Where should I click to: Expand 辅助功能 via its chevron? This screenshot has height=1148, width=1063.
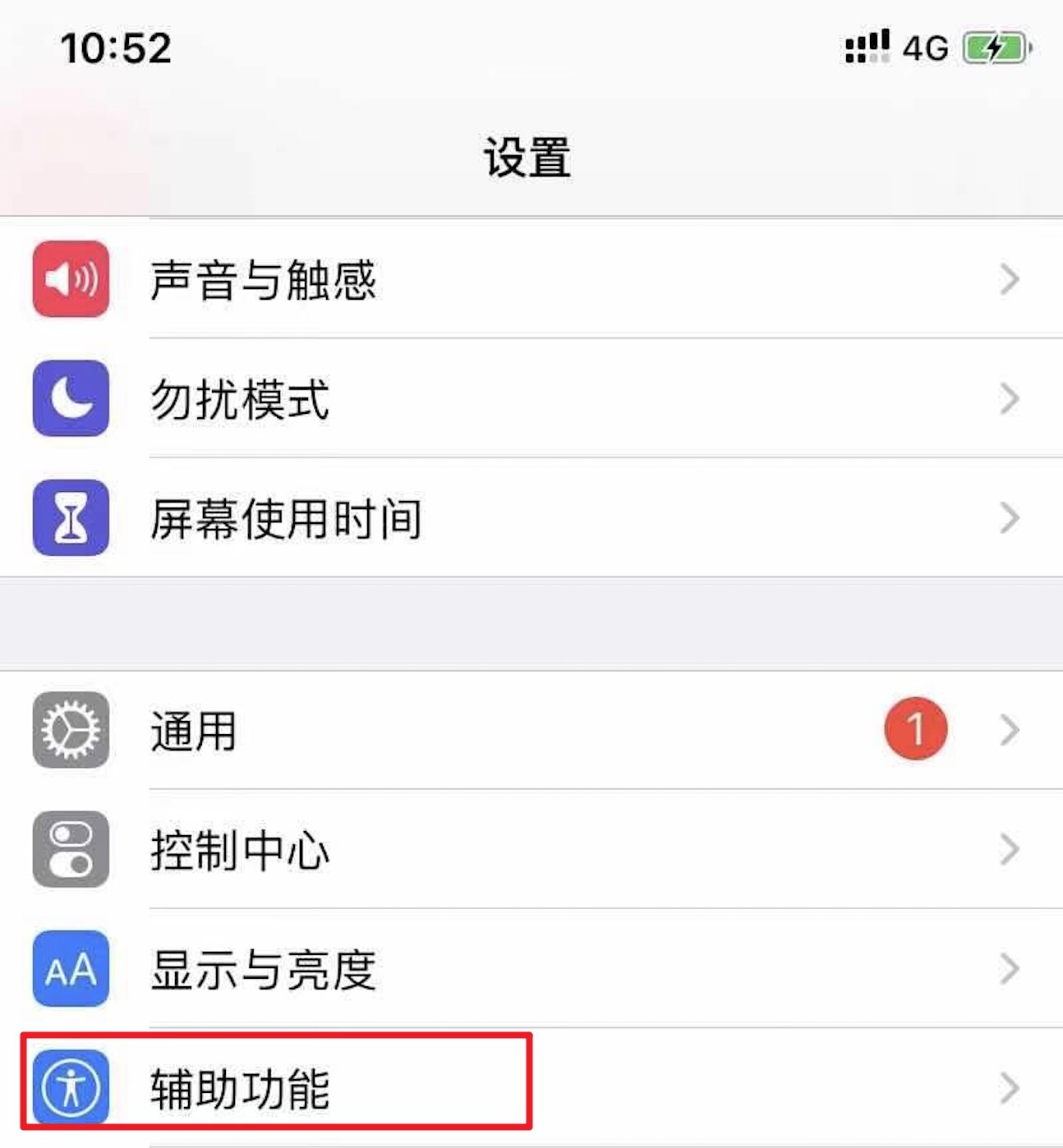click(1010, 1089)
